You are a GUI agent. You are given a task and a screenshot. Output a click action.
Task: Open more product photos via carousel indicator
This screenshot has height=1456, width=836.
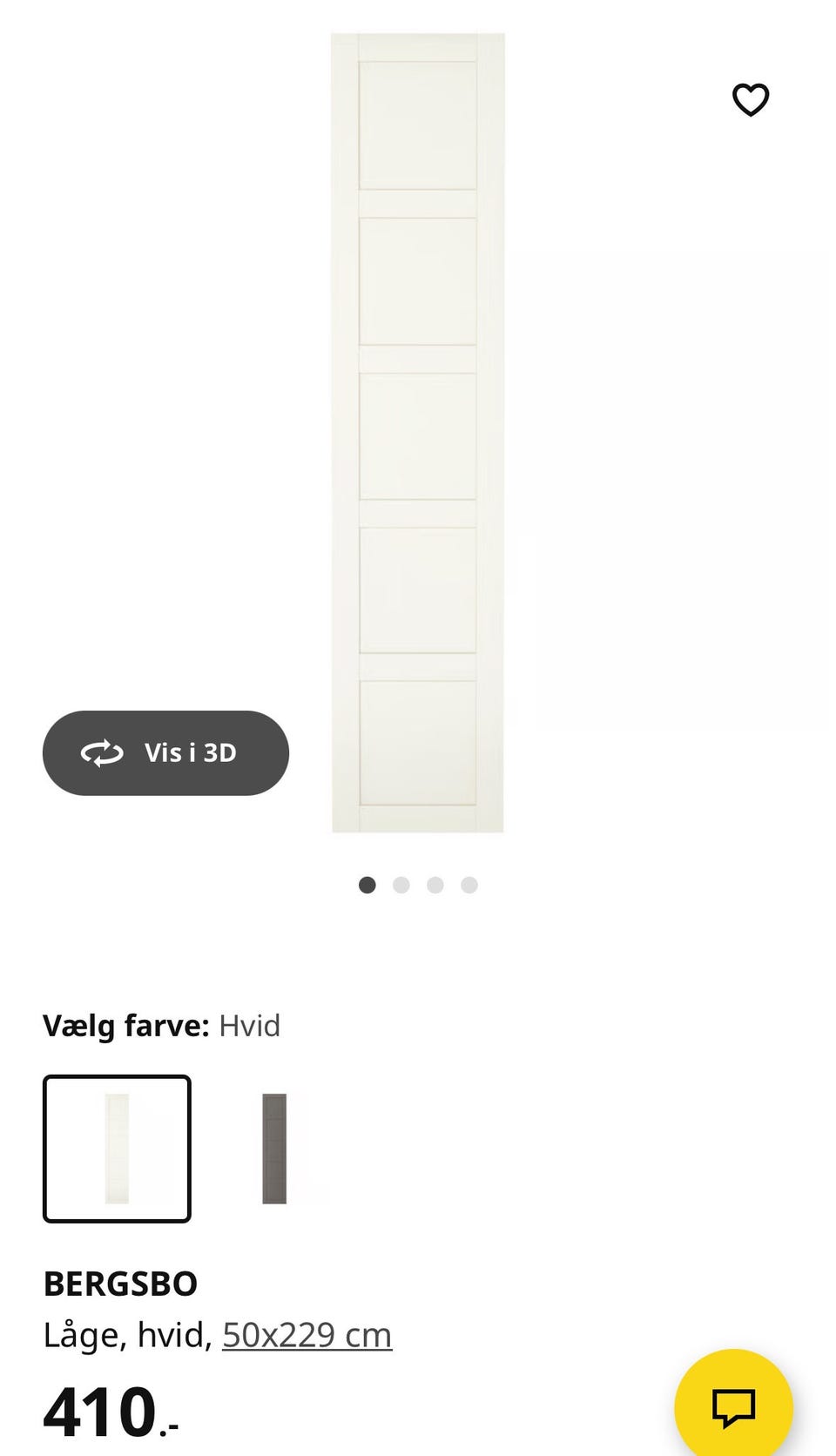point(401,885)
